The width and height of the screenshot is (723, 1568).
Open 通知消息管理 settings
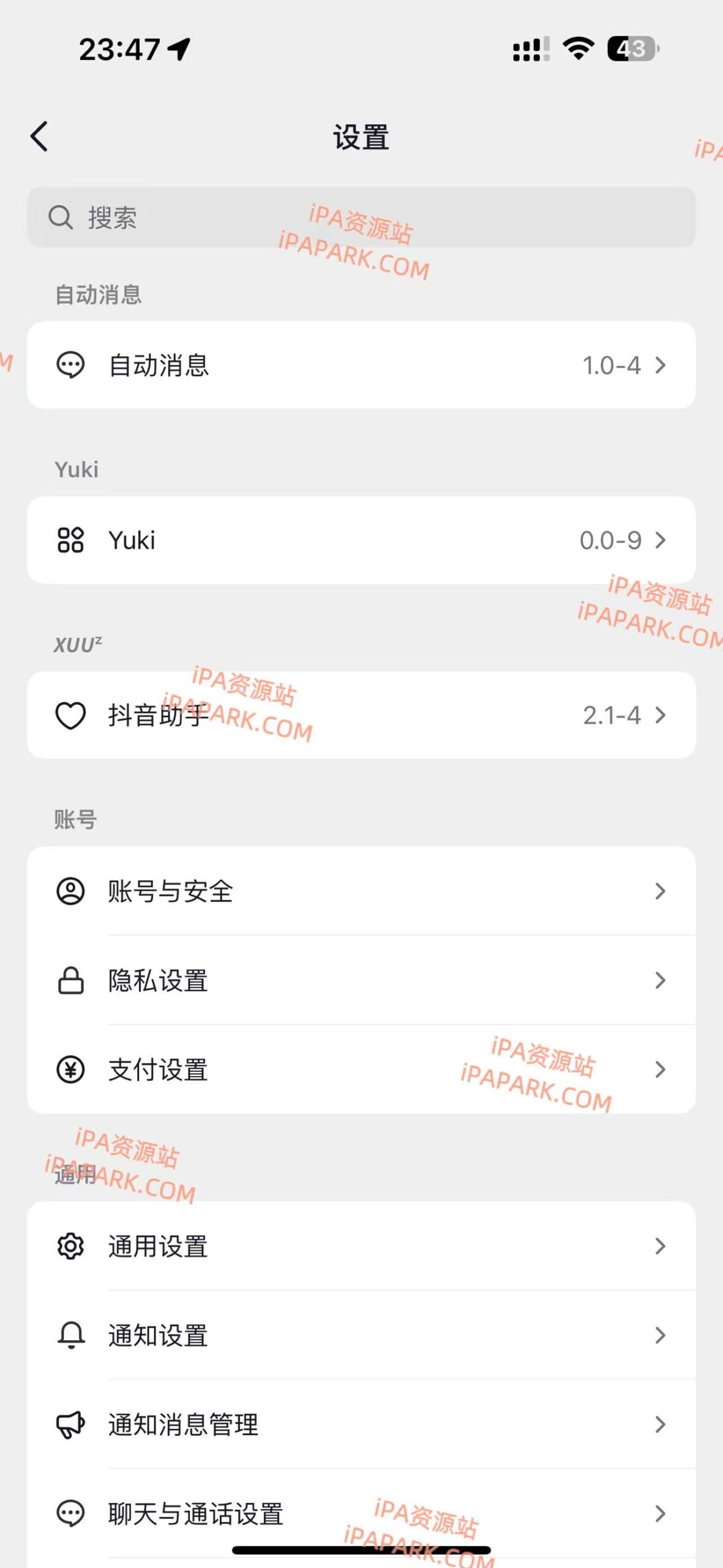point(361,1425)
